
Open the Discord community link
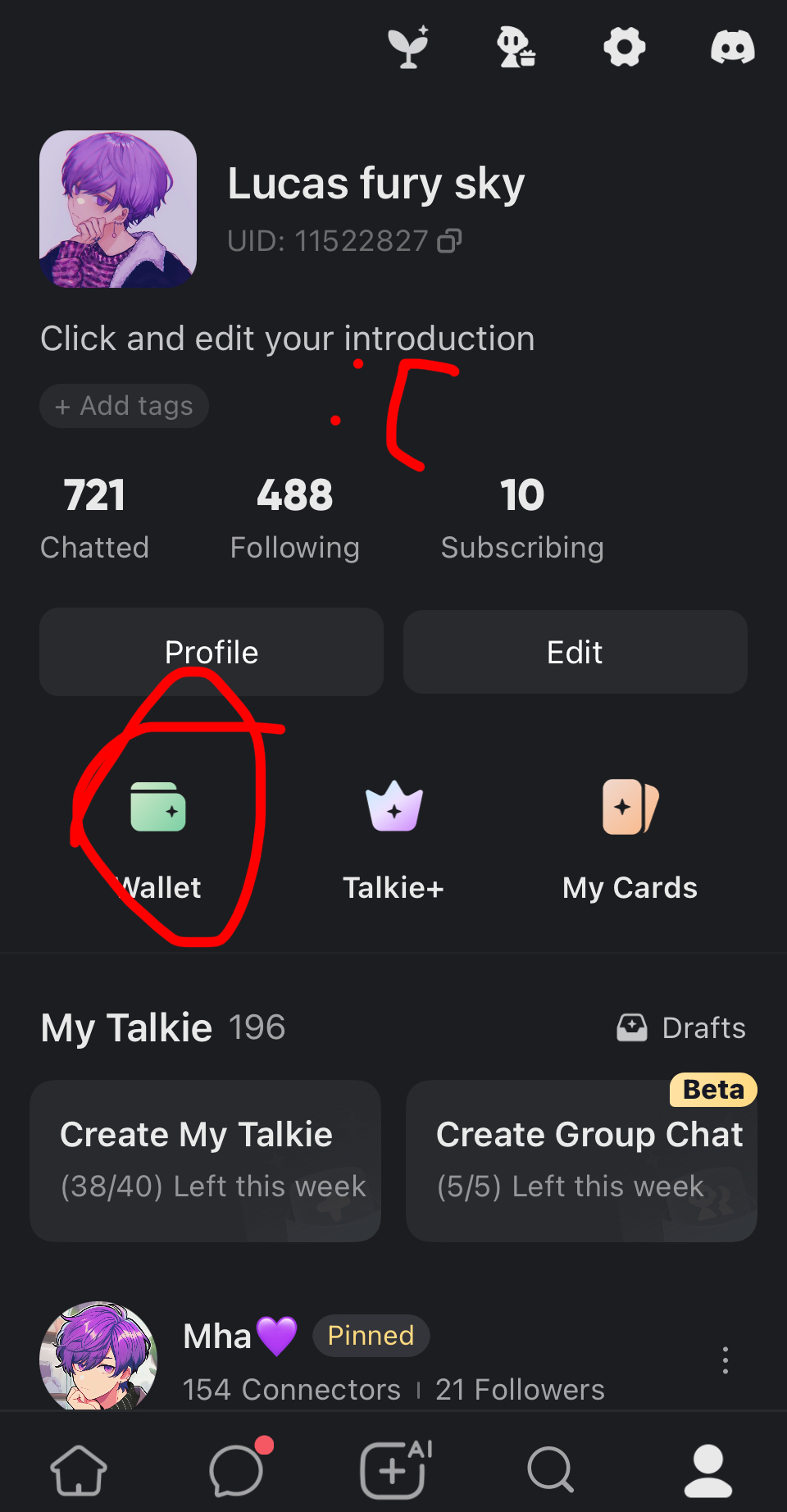(x=732, y=47)
